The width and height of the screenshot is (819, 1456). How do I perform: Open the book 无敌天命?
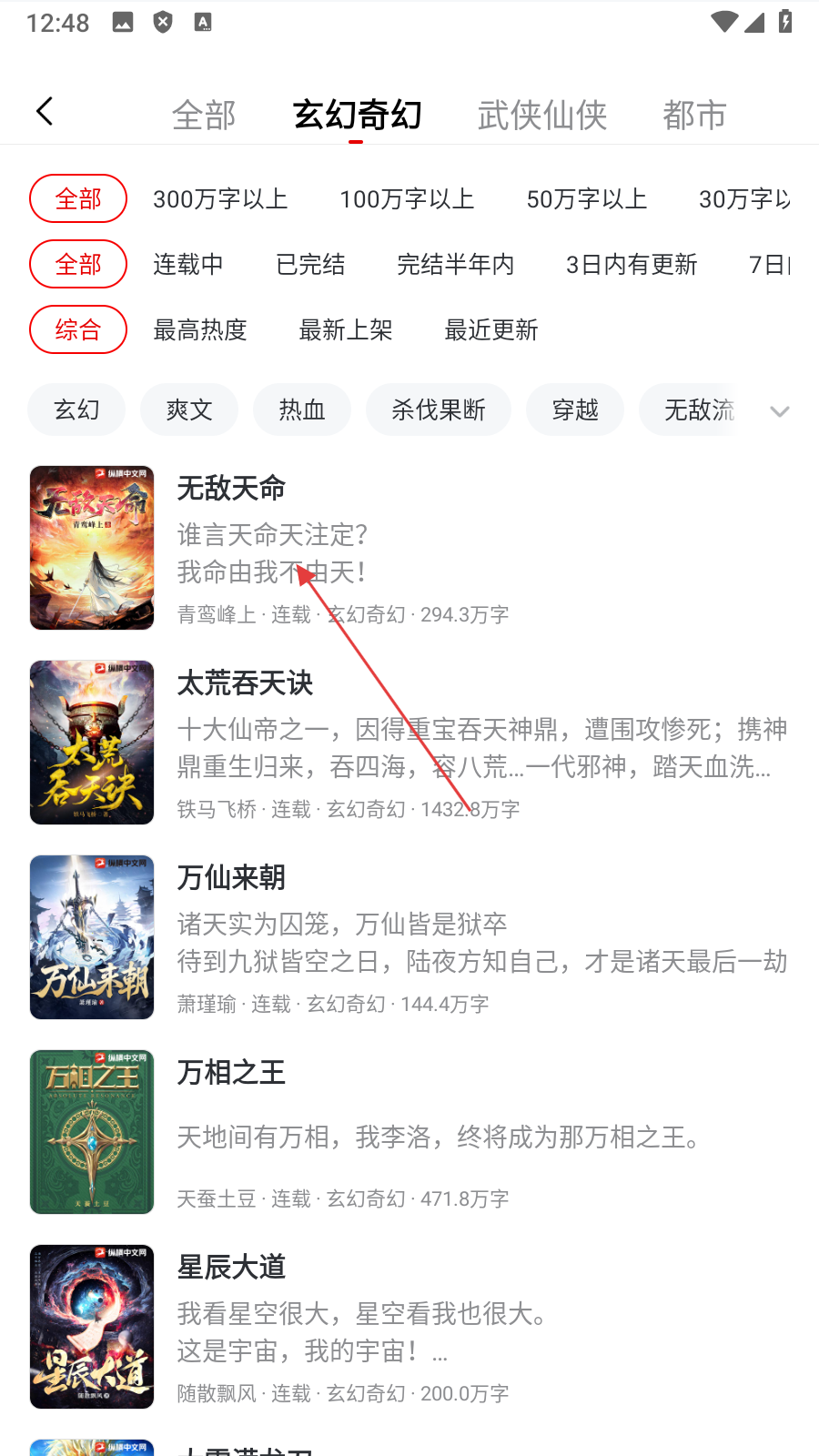tap(231, 489)
